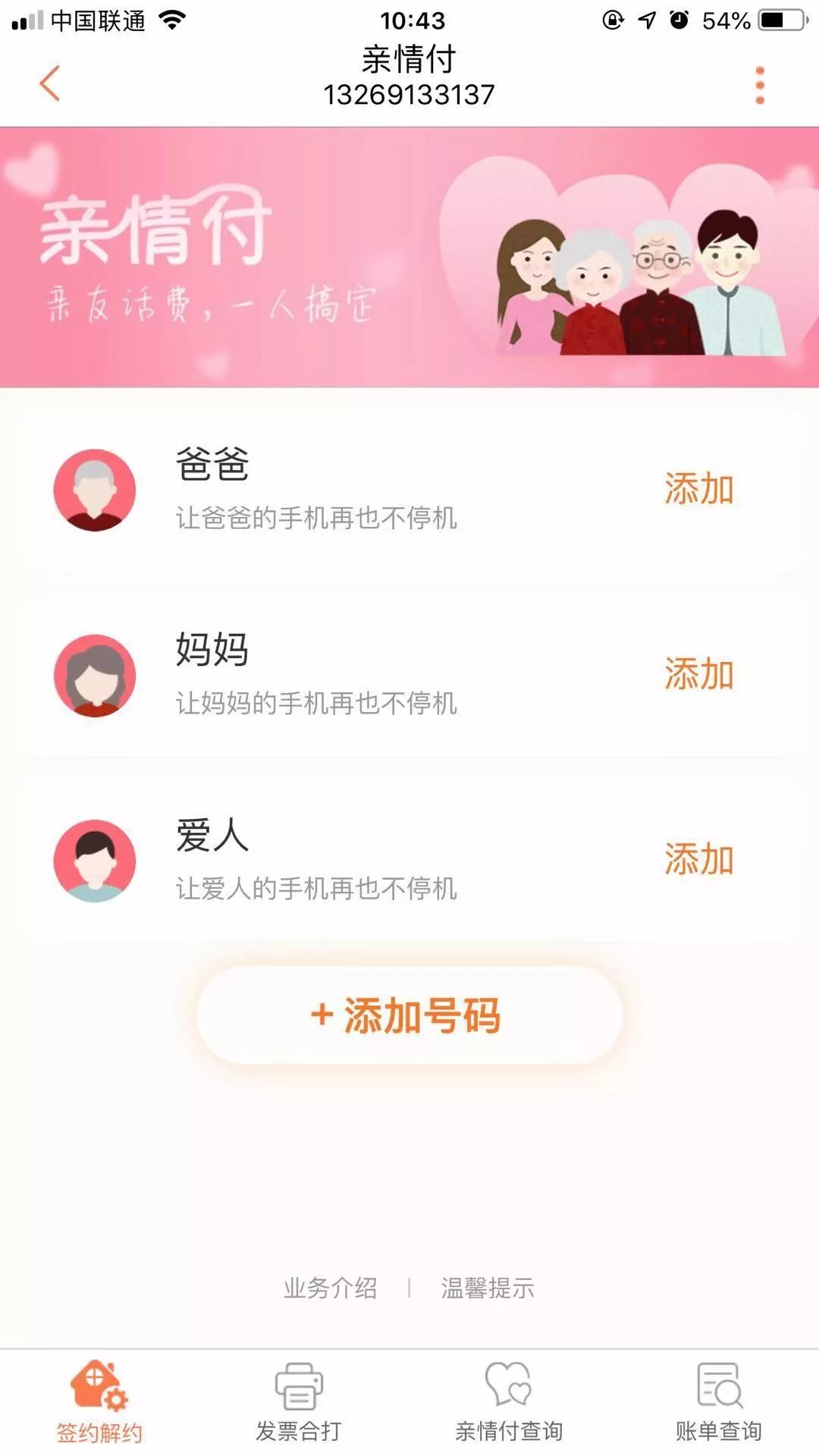Tap the 爸爸 avatar icon
This screenshot has width=819, height=1456.
tap(94, 490)
